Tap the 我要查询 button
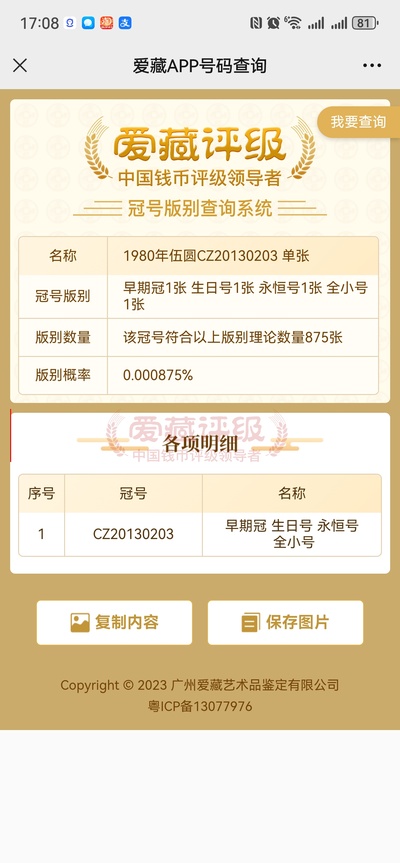 (359, 122)
